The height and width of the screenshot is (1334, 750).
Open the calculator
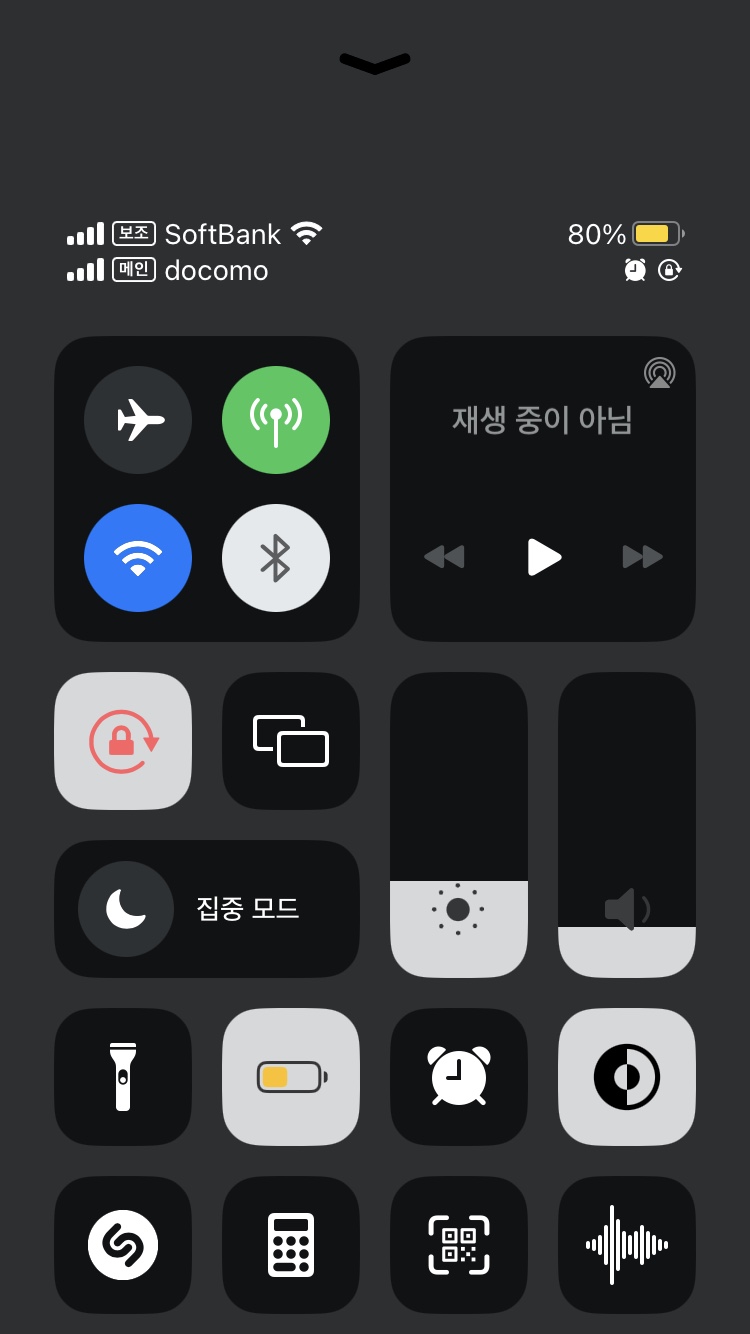click(x=291, y=1245)
